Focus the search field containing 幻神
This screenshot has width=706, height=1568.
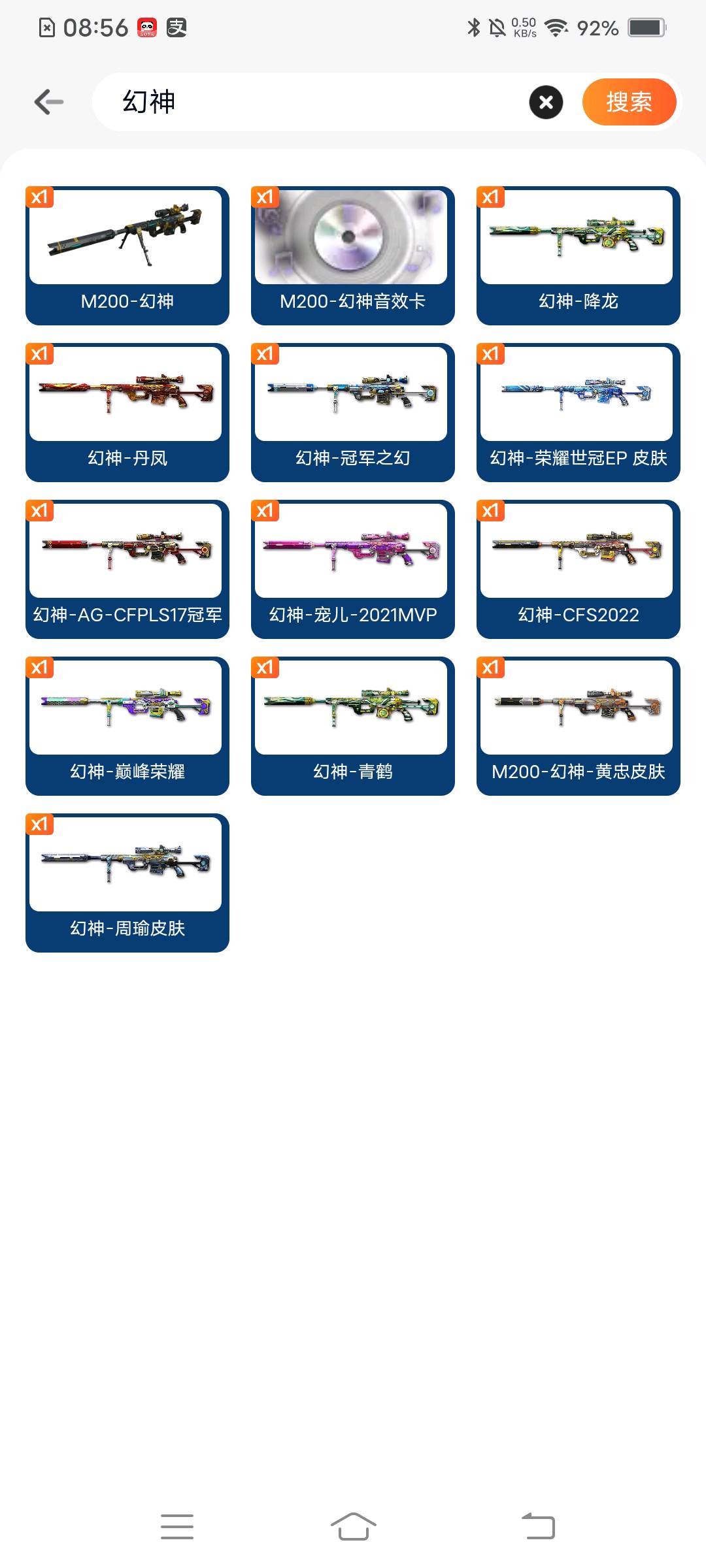[314, 102]
